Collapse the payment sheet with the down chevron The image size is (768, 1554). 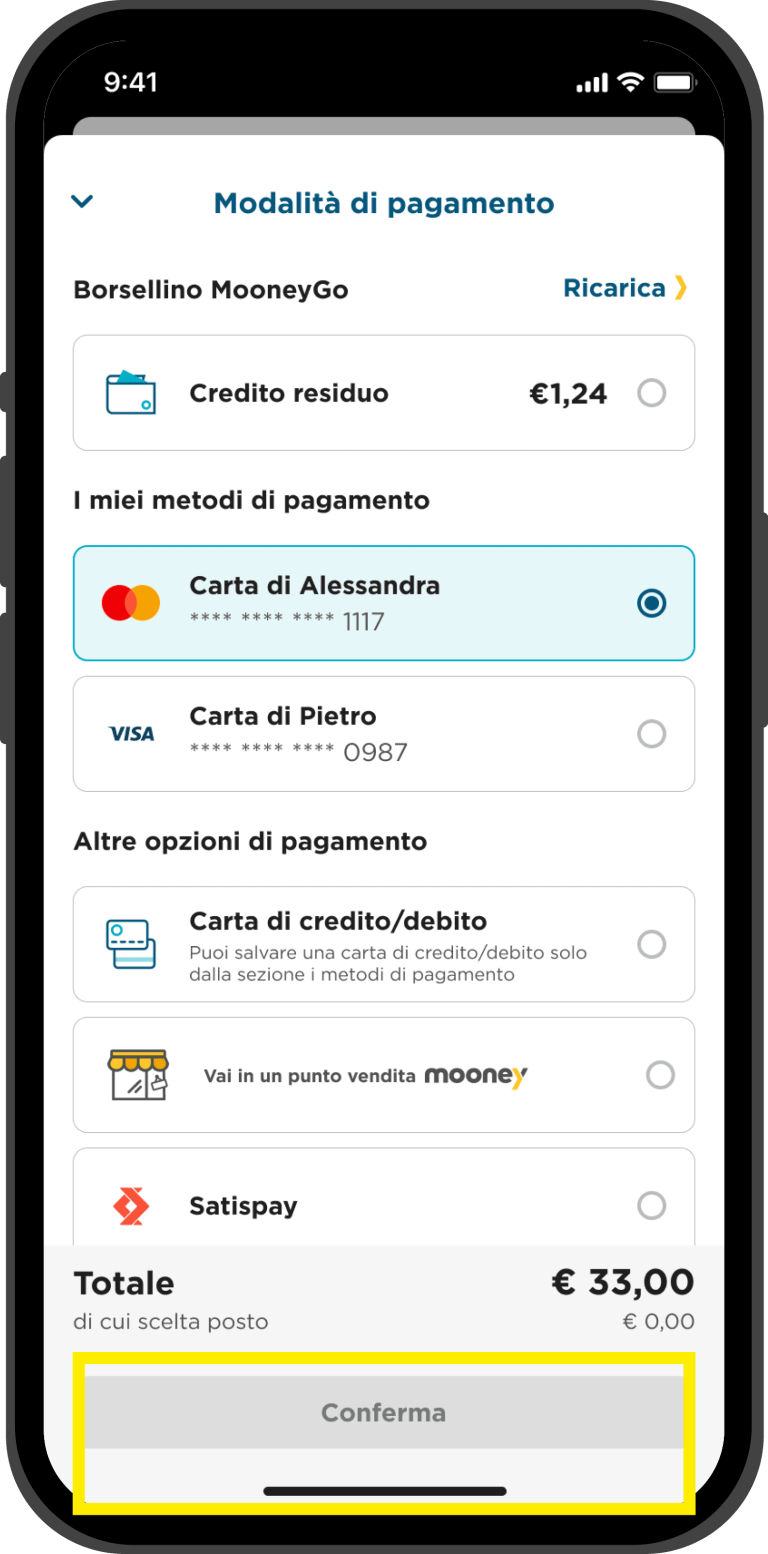pyautogui.click(x=82, y=202)
